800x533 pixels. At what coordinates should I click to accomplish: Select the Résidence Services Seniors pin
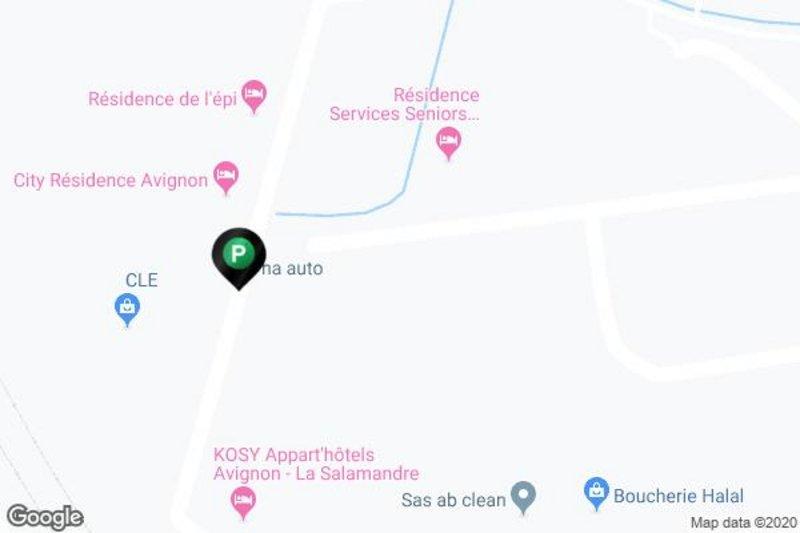tap(449, 143)
